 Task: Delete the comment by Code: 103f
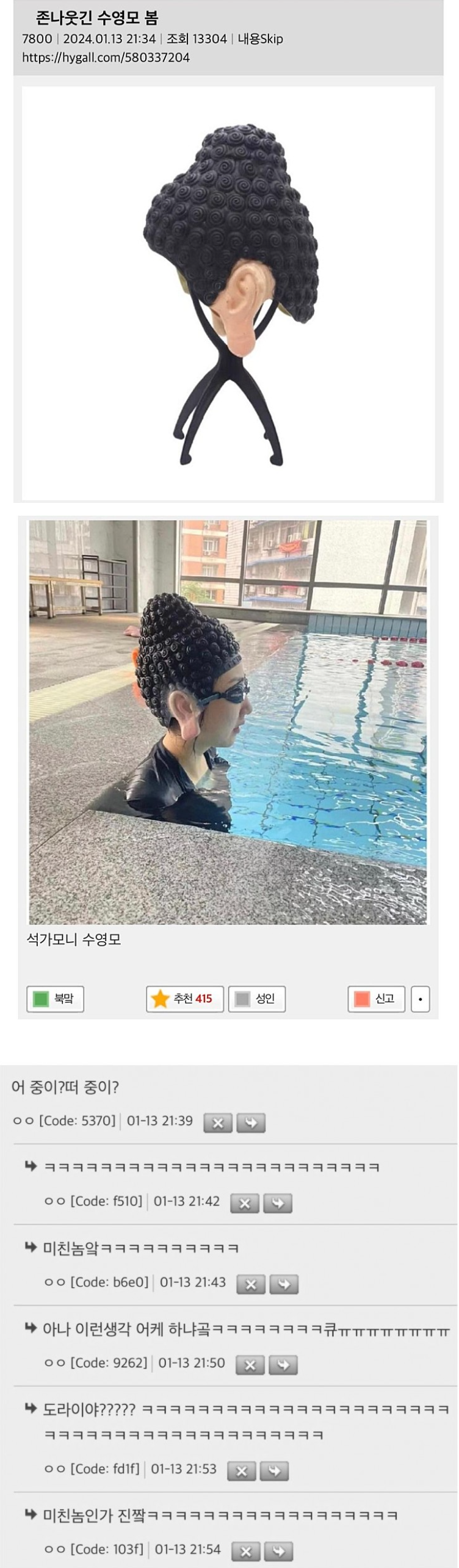click(x=246, y=1551)
